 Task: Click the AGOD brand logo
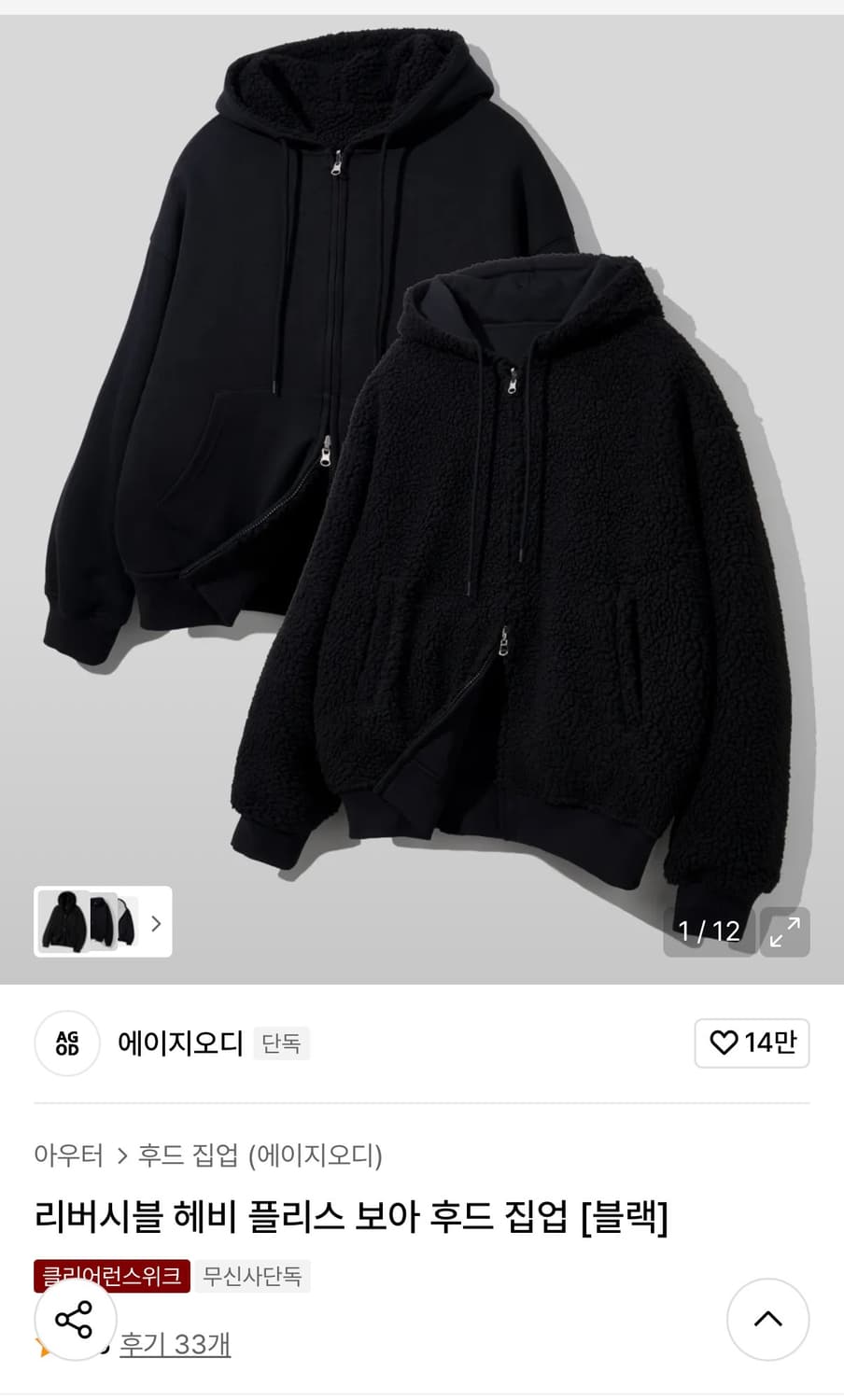(66, 1043)
